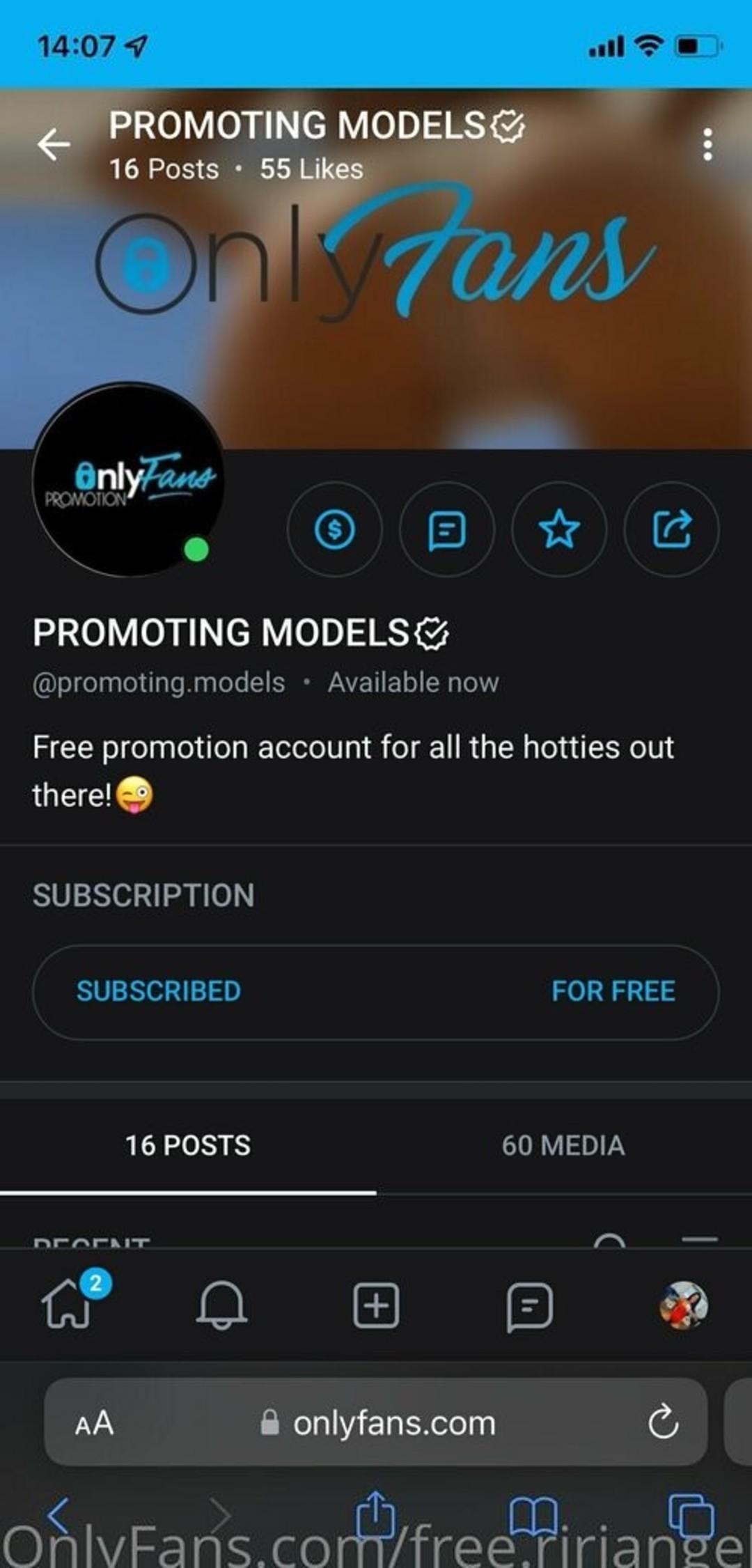The height and width of the screenshot is (1568, 752).
Task: Open my profile avatar menu
Action: tap(683, 1305)
